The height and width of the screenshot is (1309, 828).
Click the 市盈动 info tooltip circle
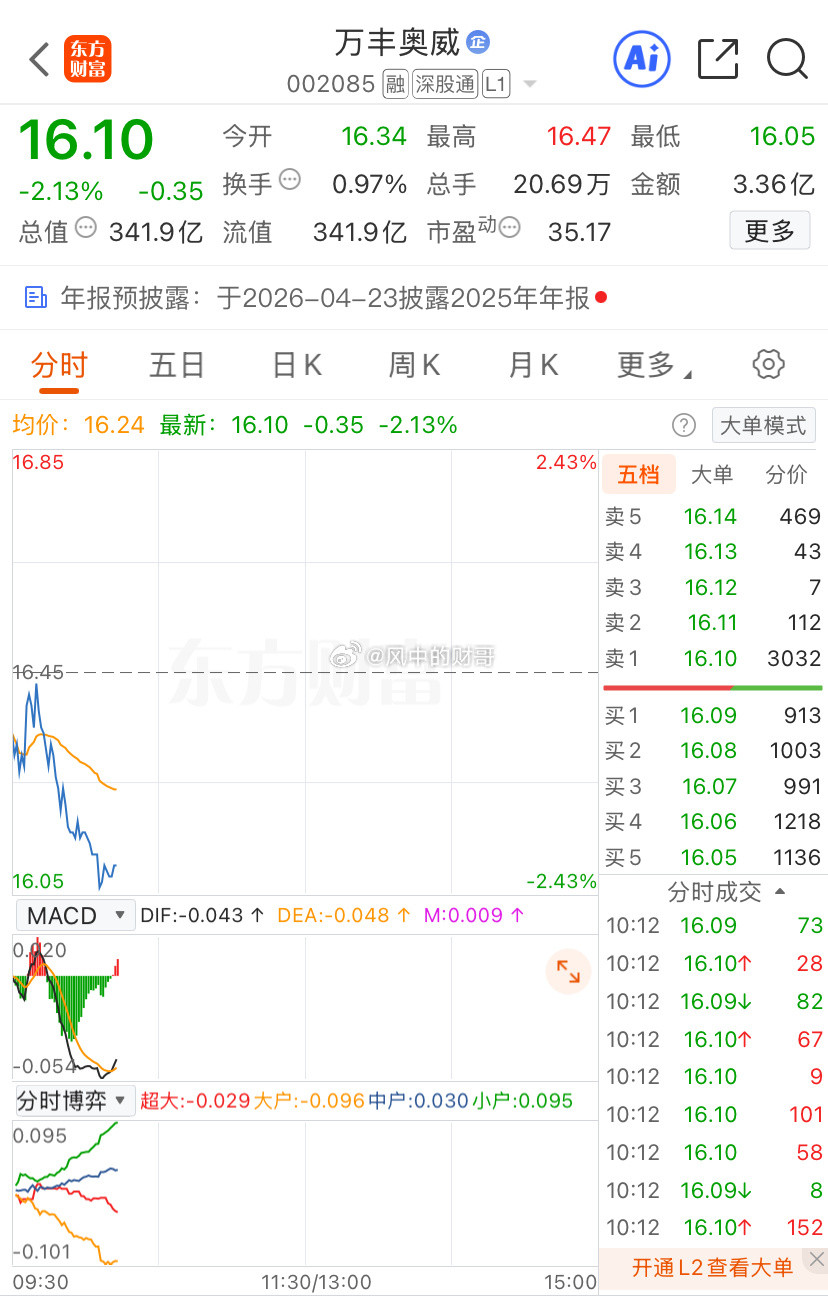[510, 228]
